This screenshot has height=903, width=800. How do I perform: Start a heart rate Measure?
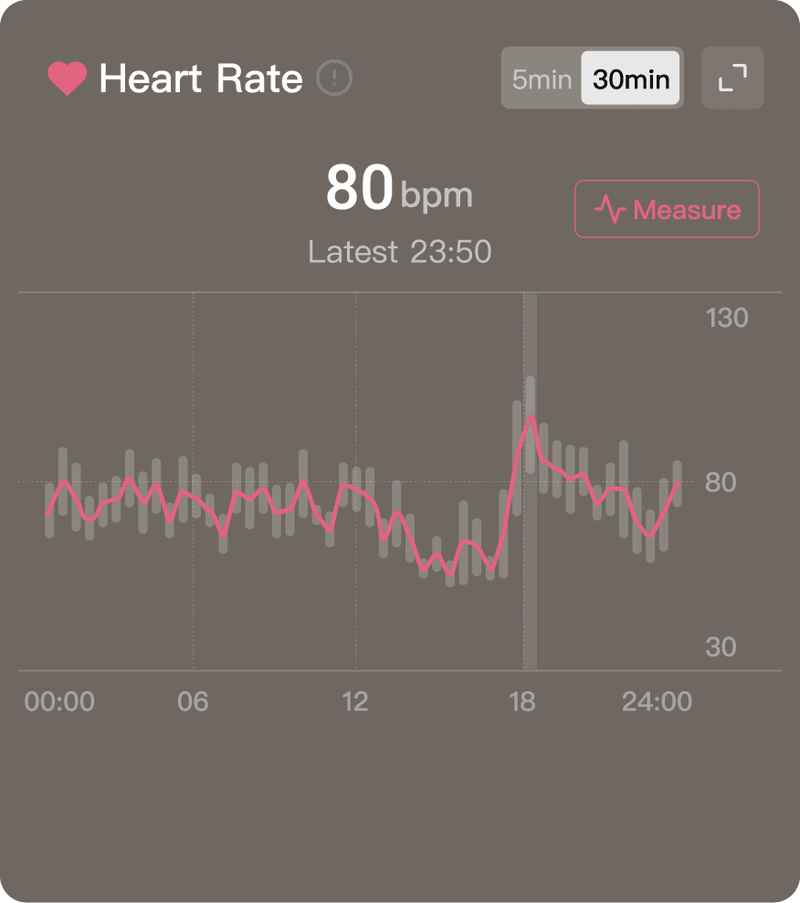(667, 209)
